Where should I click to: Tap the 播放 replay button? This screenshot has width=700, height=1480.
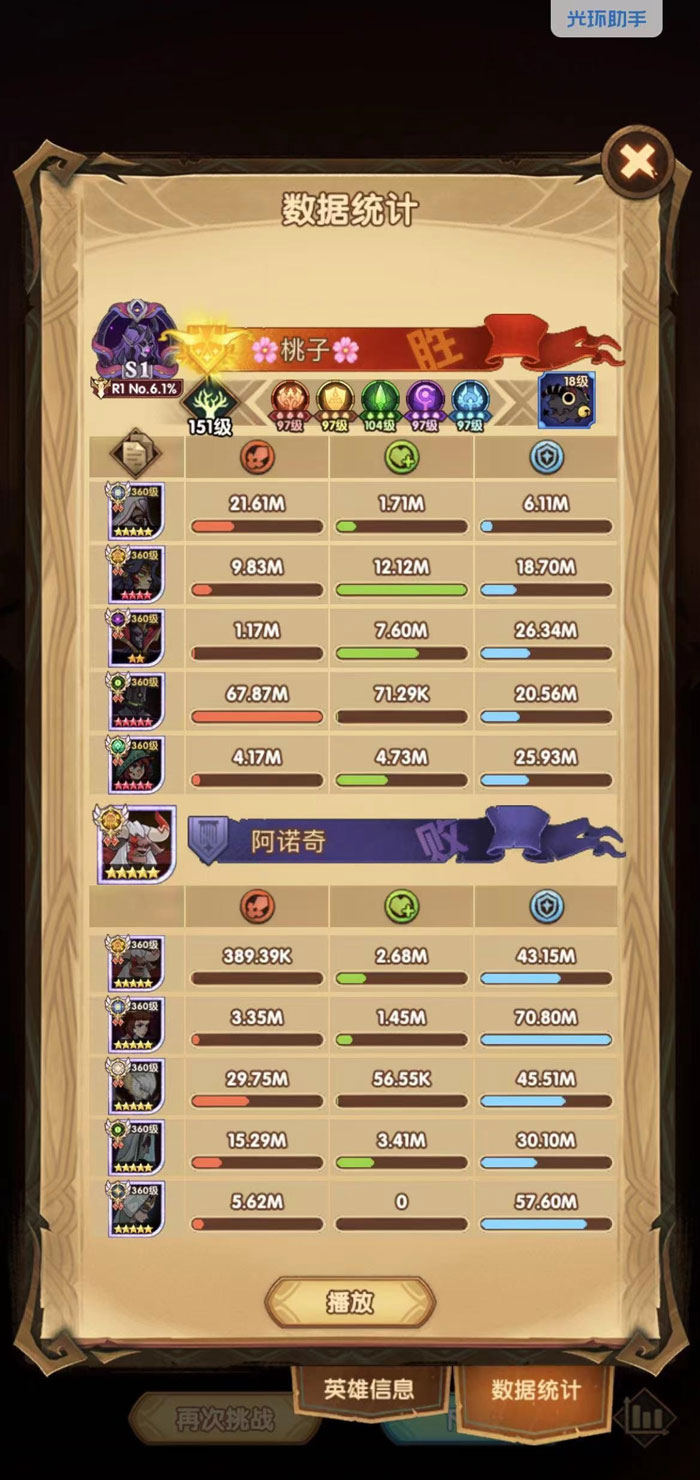coord(350,1302)
